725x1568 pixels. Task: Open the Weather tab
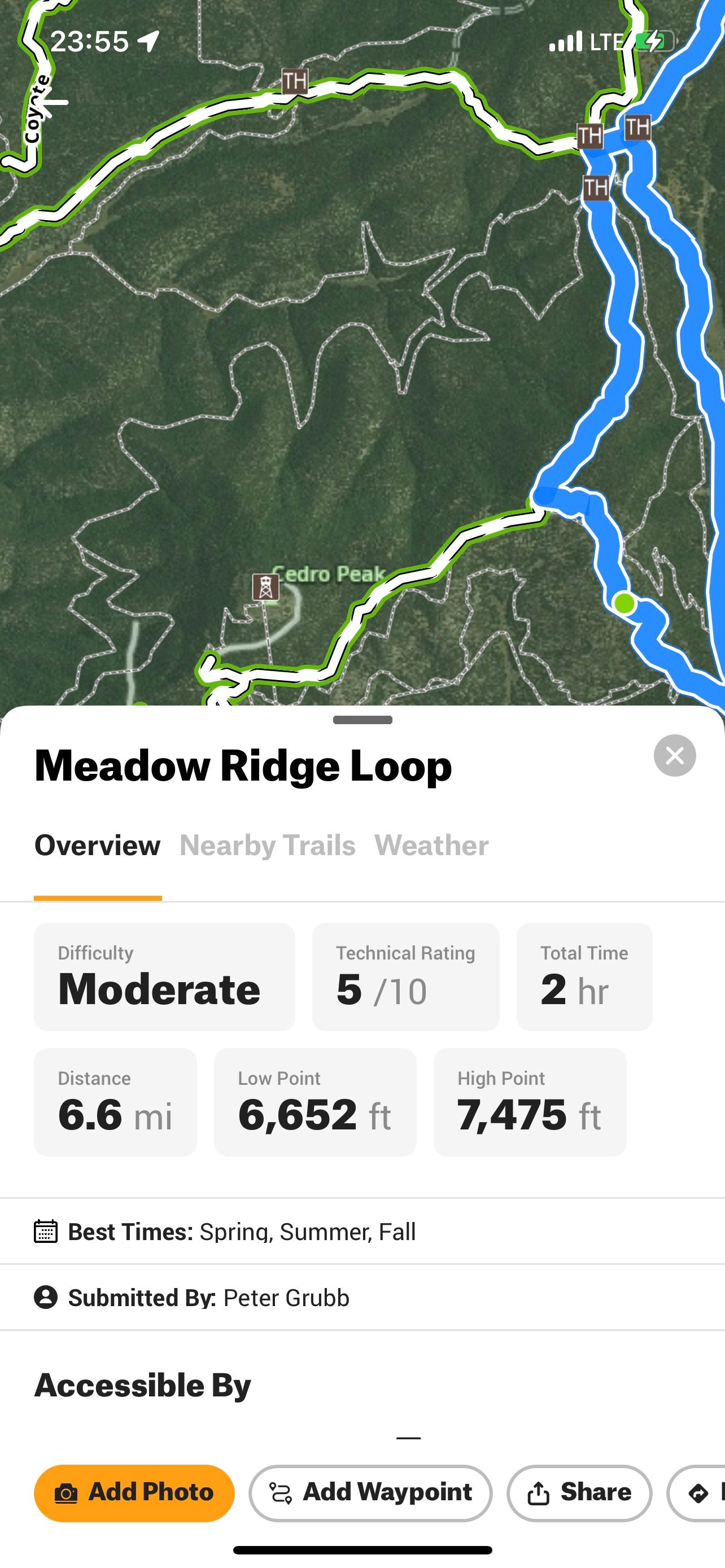pyautogui.click(x=431, y=846)
